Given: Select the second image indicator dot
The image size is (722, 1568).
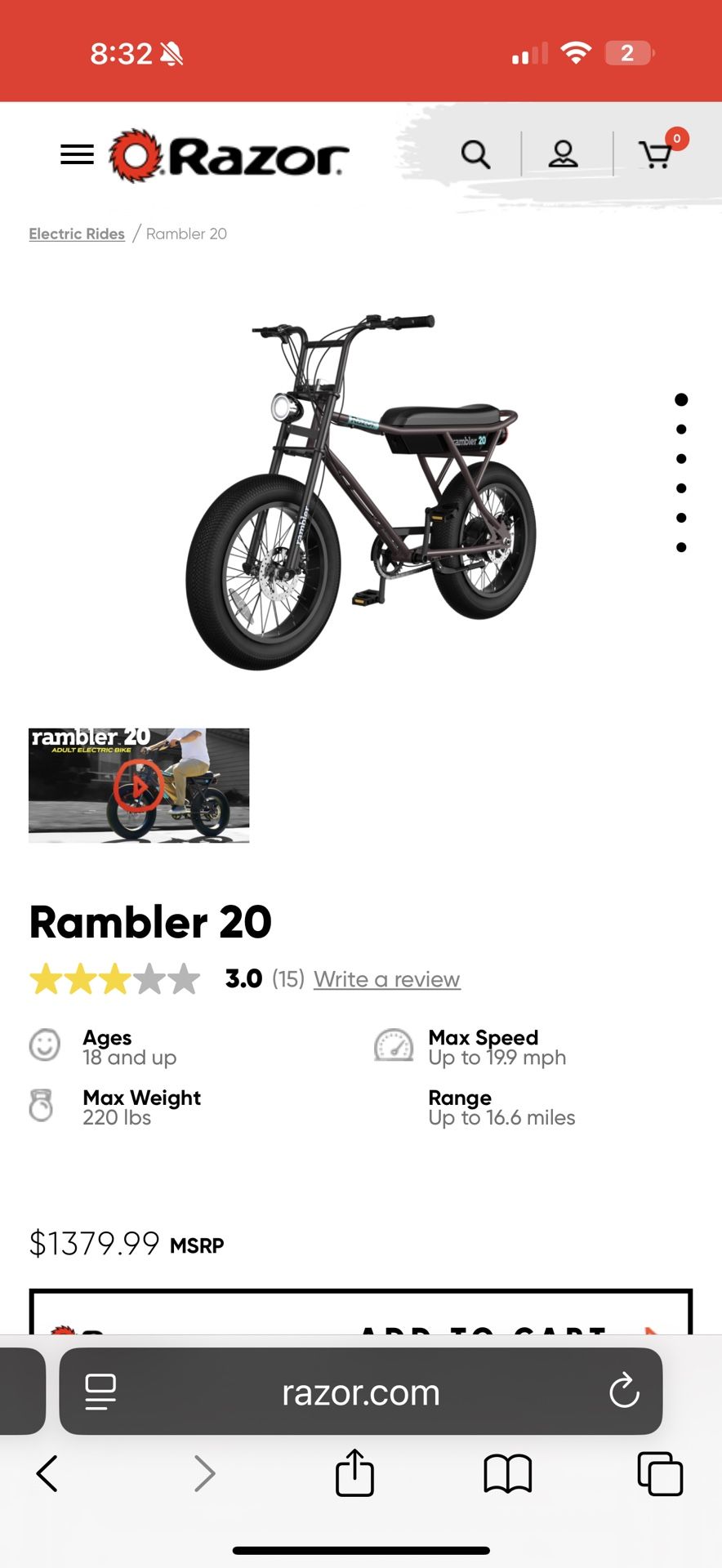Looking at the screenshot, I should (x=681, y=430).
